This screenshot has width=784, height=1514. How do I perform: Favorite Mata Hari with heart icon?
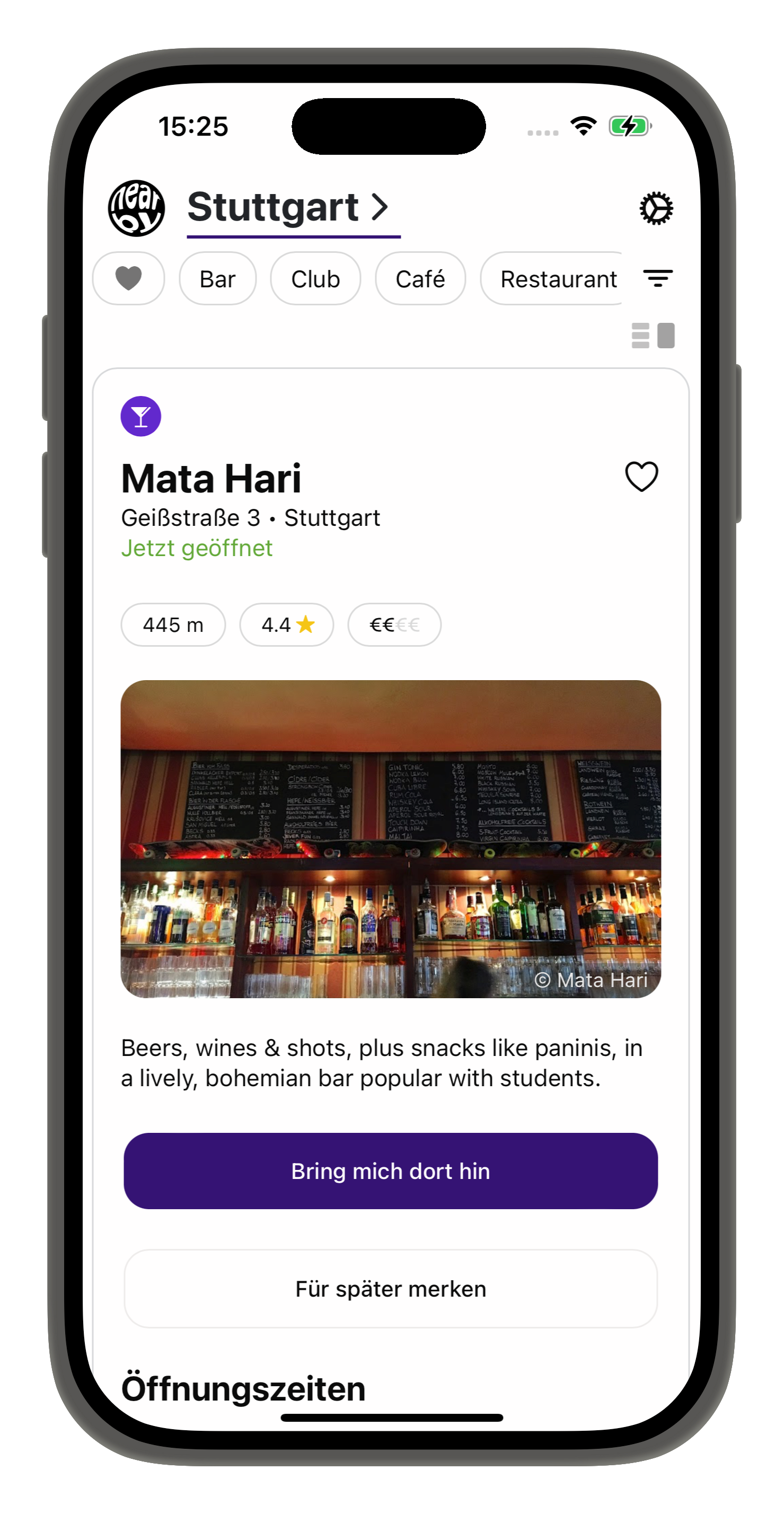[x=641, y=476]
